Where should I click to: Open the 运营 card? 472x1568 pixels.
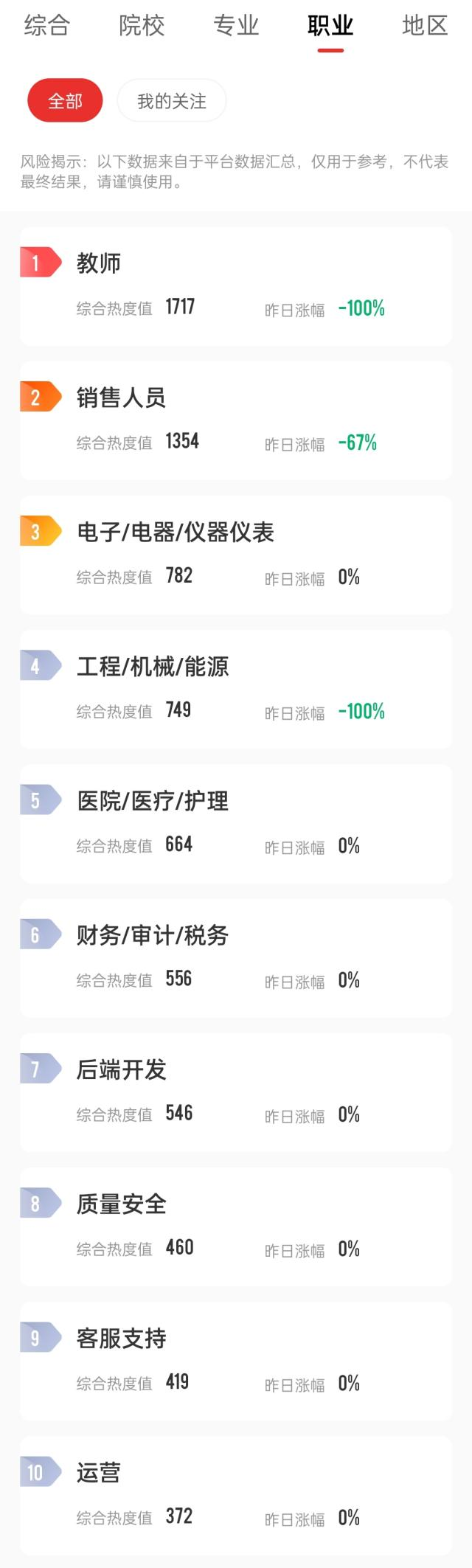(x=236, y=1494)
